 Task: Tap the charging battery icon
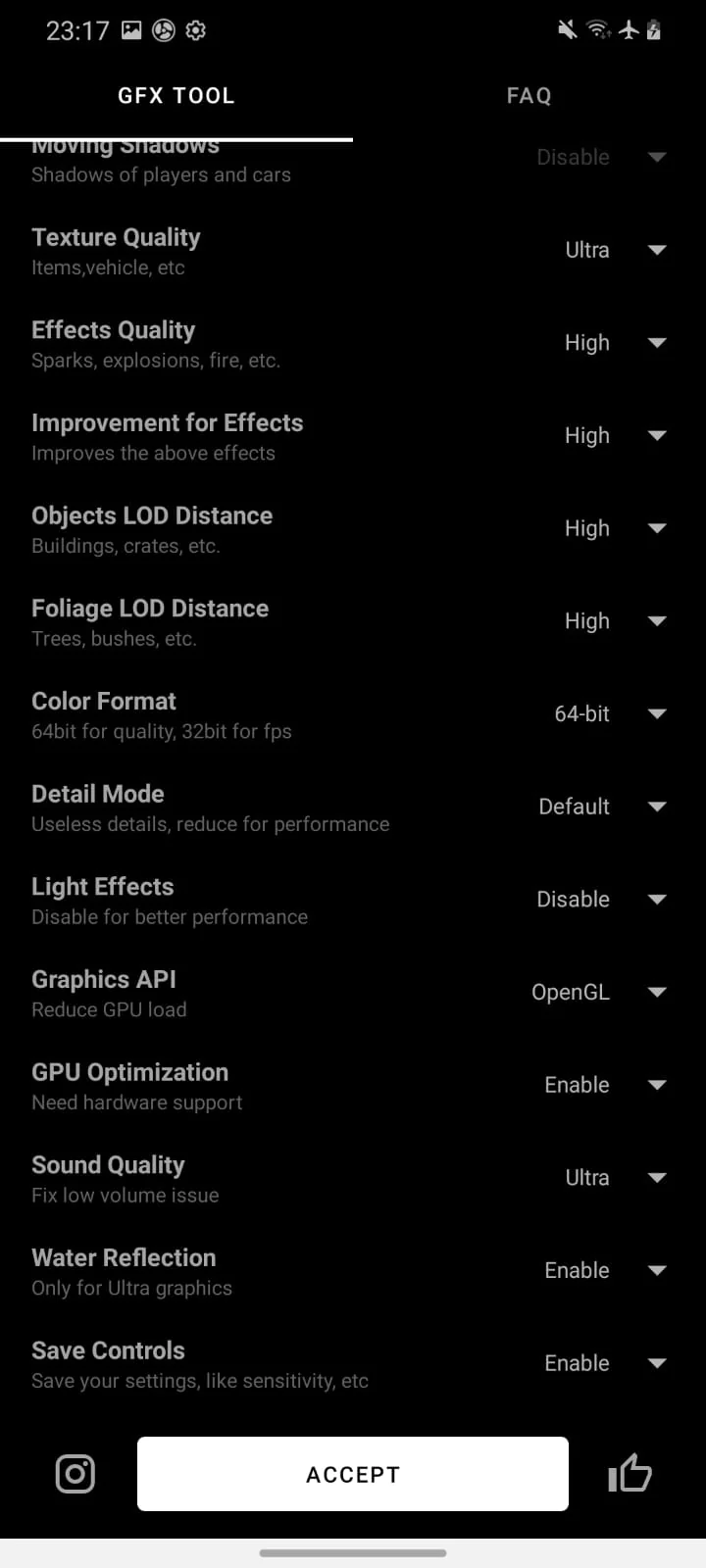point(654,30)
